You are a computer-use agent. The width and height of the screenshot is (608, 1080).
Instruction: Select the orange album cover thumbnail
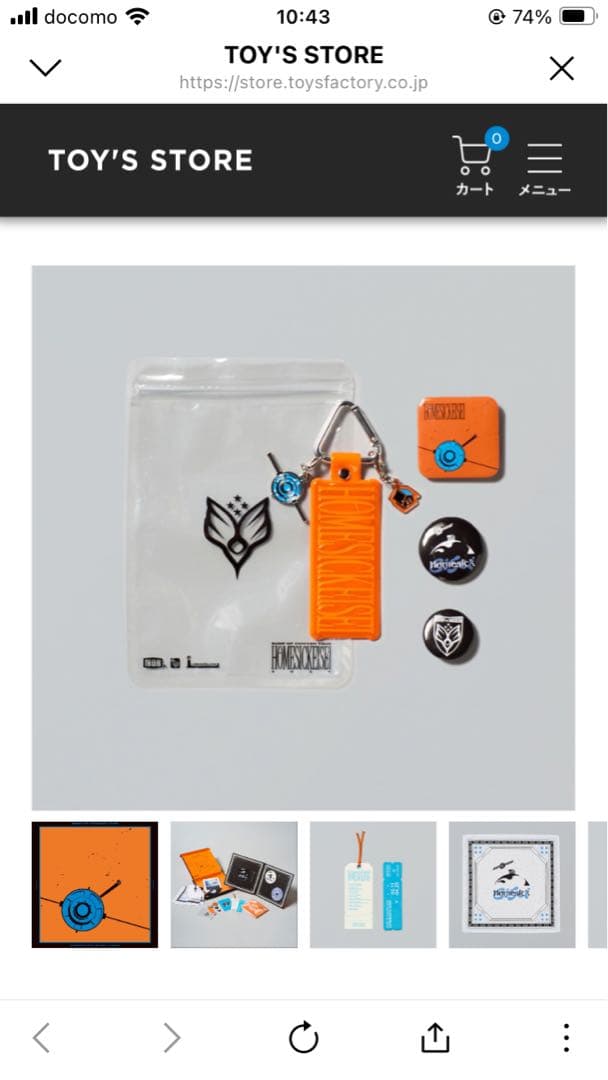click(x=95, y=884)
